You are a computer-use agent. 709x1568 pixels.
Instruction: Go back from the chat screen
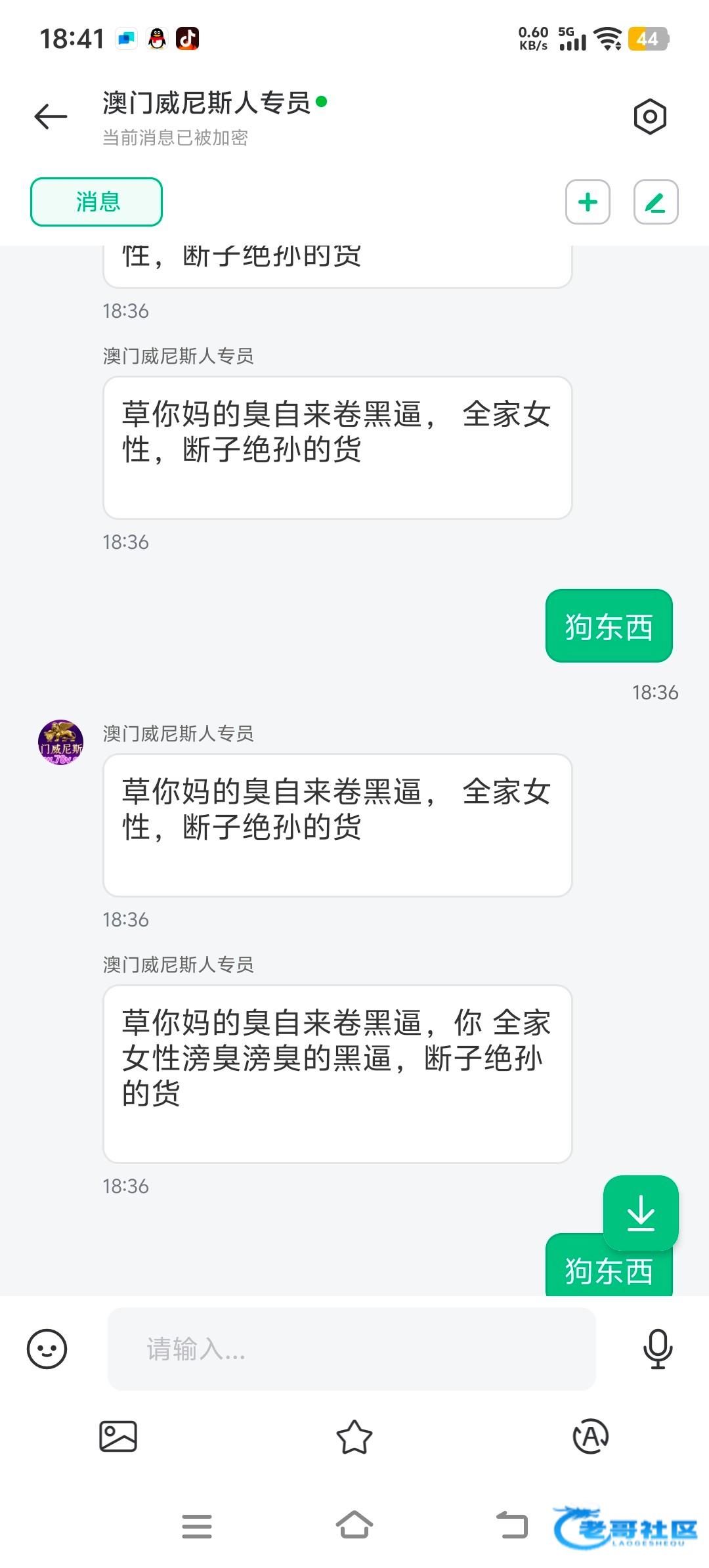tap(51, 117)
